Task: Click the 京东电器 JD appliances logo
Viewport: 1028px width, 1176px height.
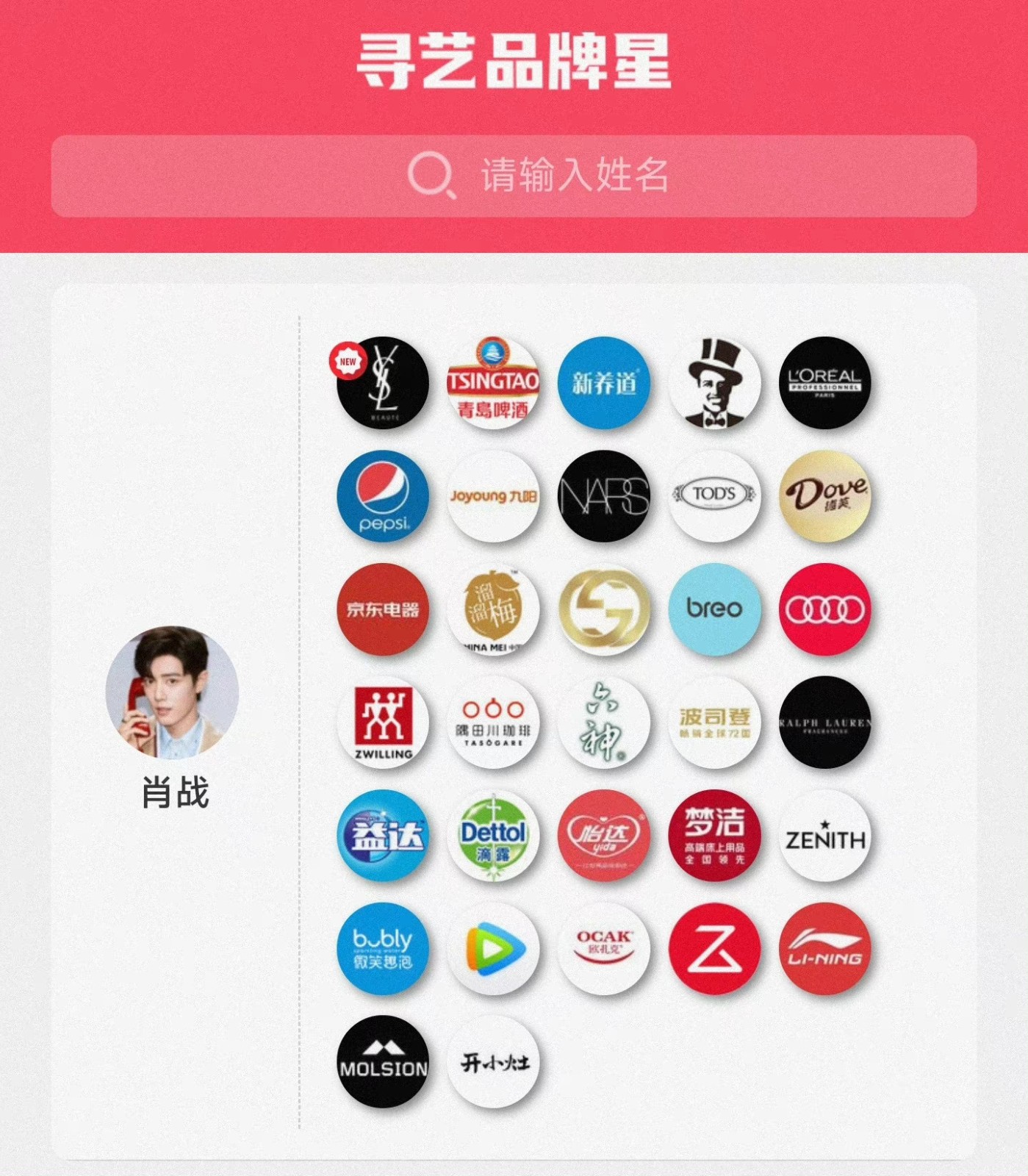Action: tap(385, 610)
